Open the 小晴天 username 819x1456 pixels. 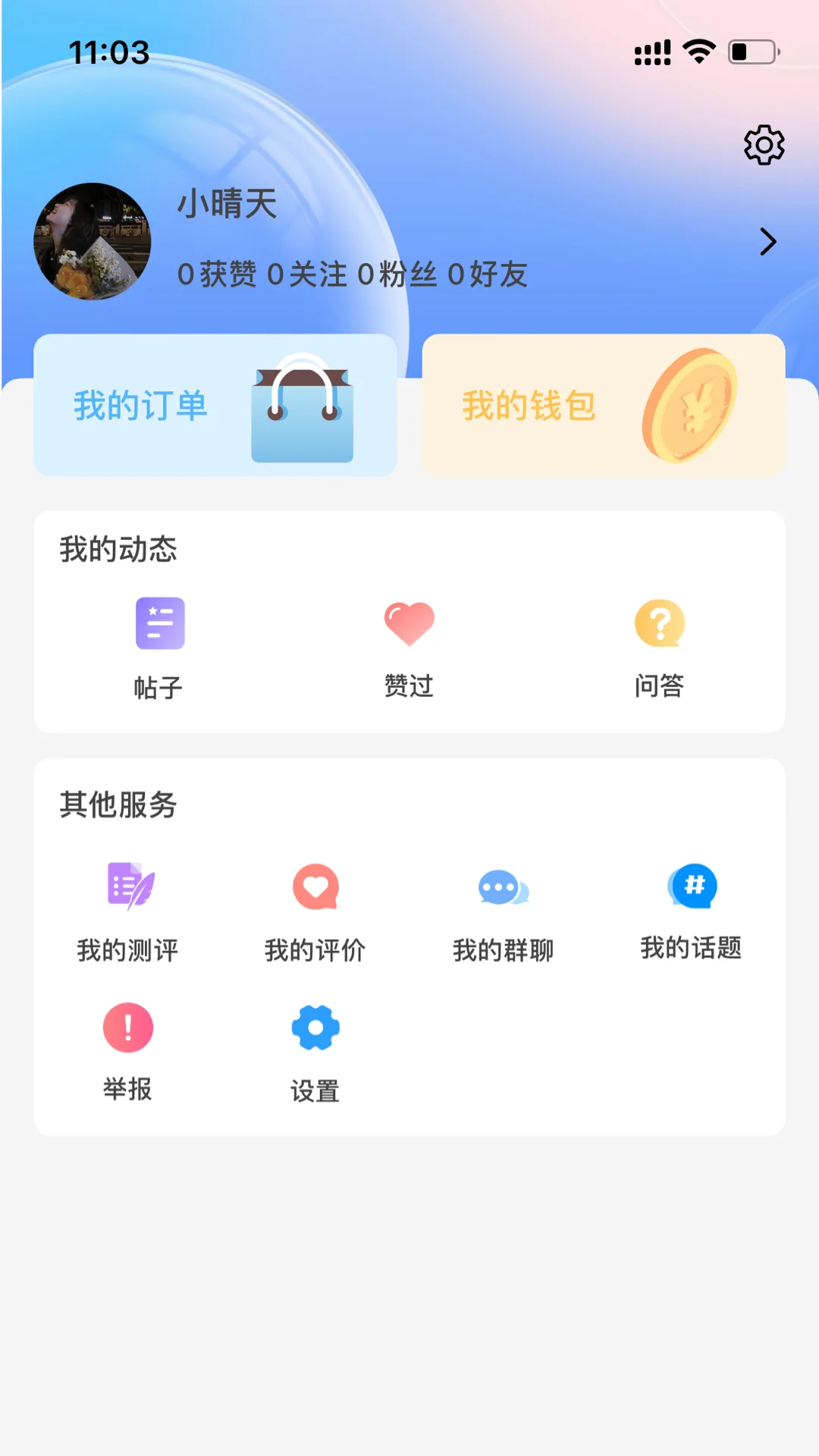(227, 203)
